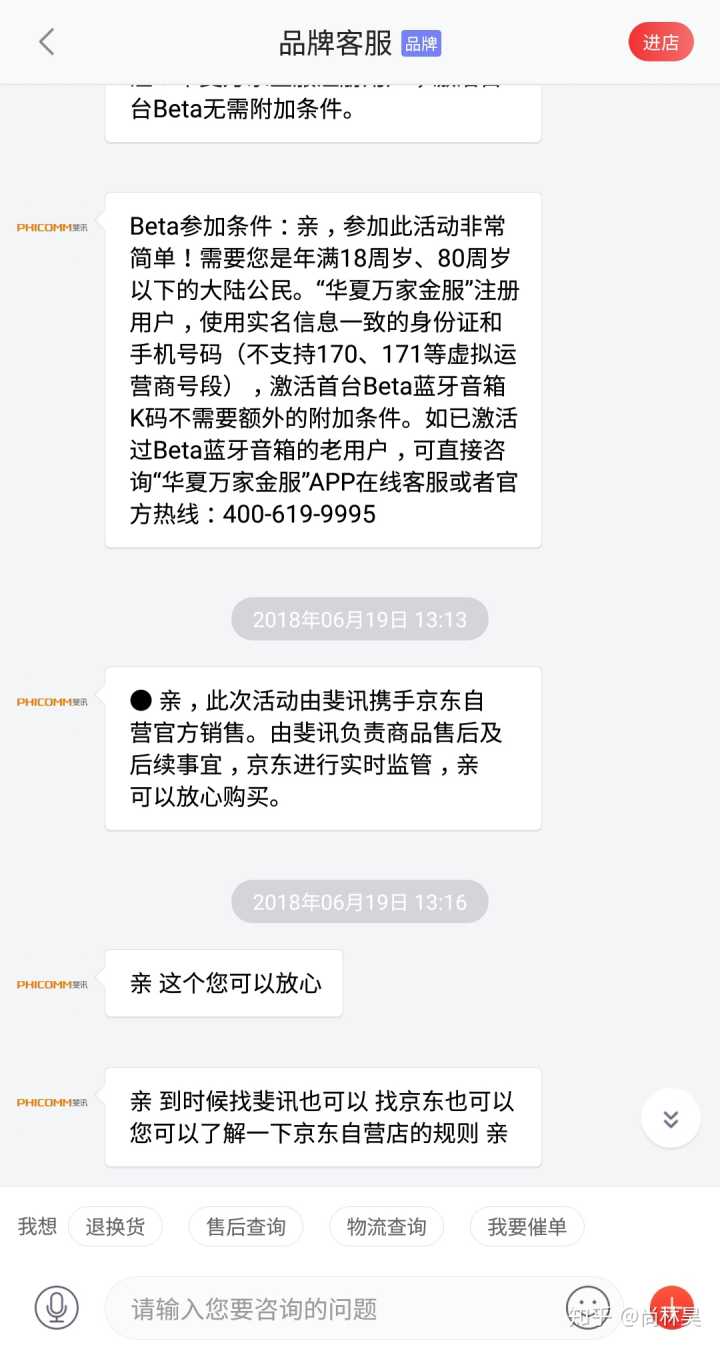Go back from the 品牌客服 chat
This screenshot has height=1347, width=720.
tap(46, 42)
